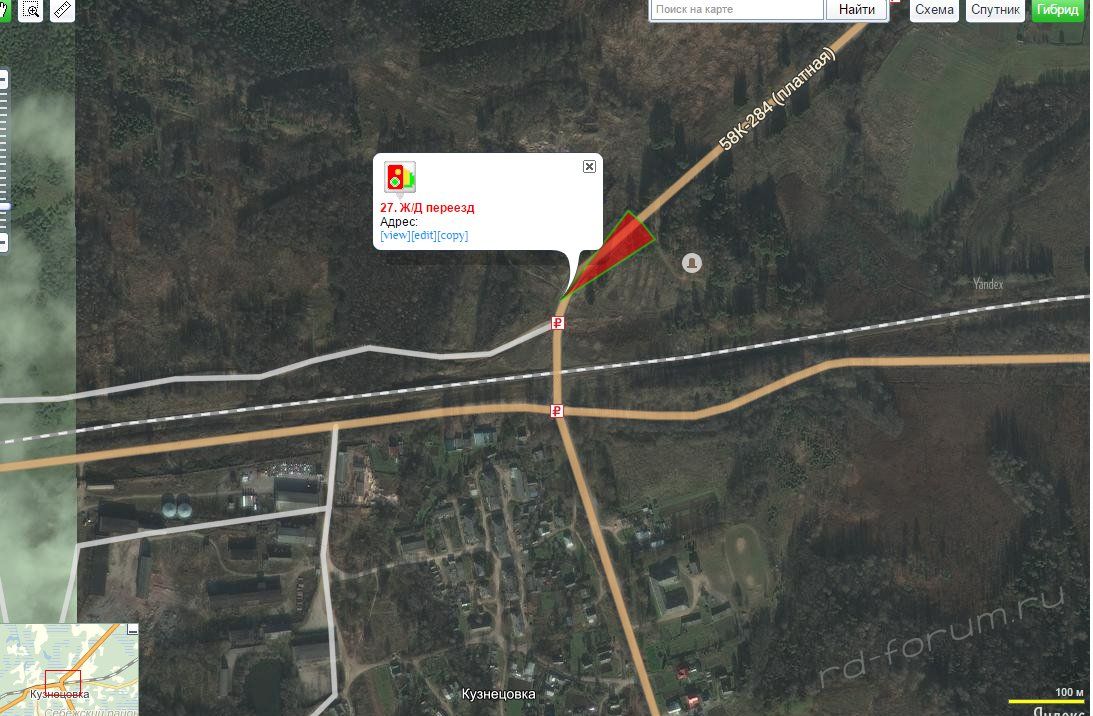1093x716 pixels.
Task: Tap the upper toll marker on road
Action: point(558,323)
